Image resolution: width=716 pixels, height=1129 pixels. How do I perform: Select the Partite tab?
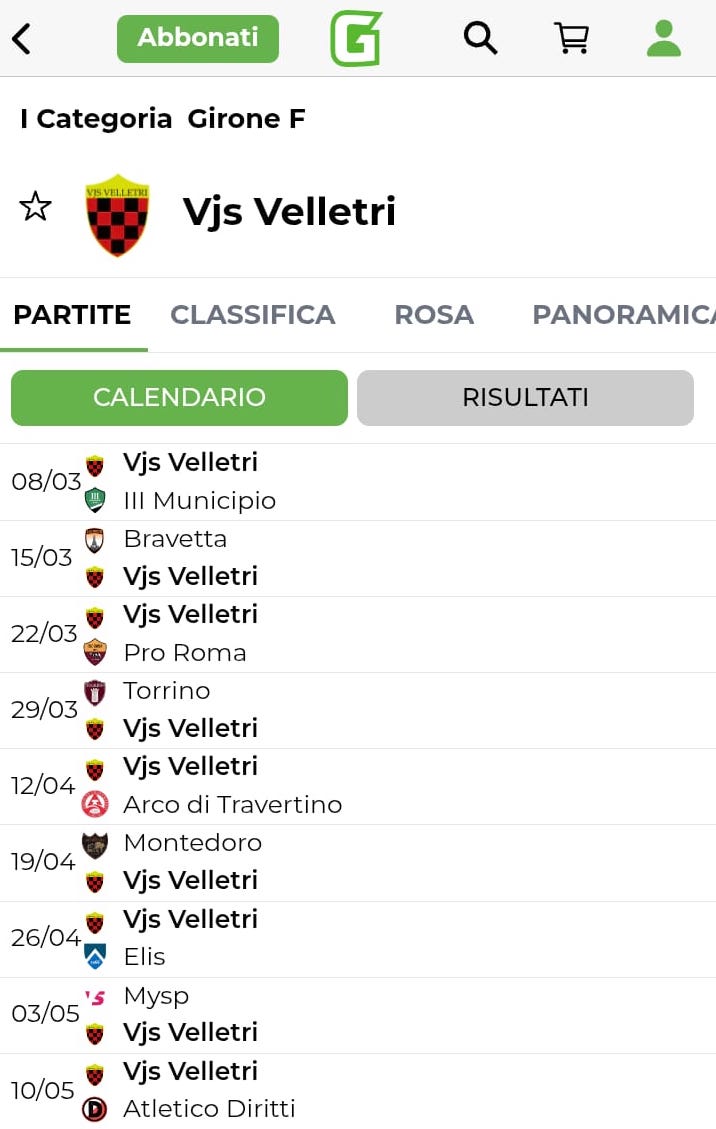[x=72, y=315]
